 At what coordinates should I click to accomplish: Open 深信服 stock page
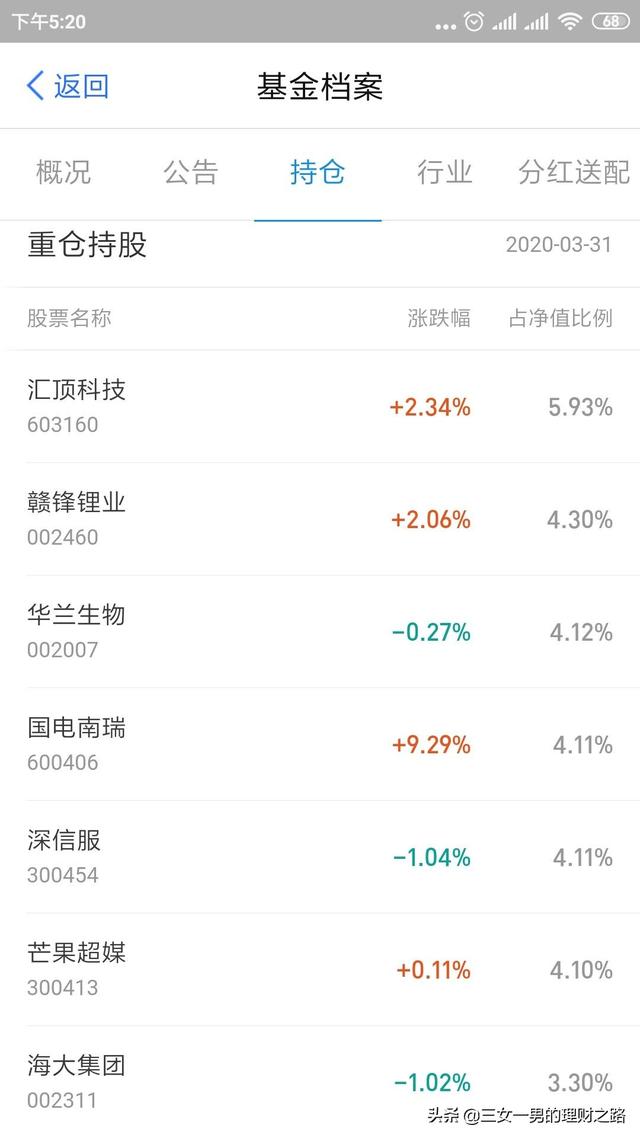pyautogui.click(x=320, y=857)
